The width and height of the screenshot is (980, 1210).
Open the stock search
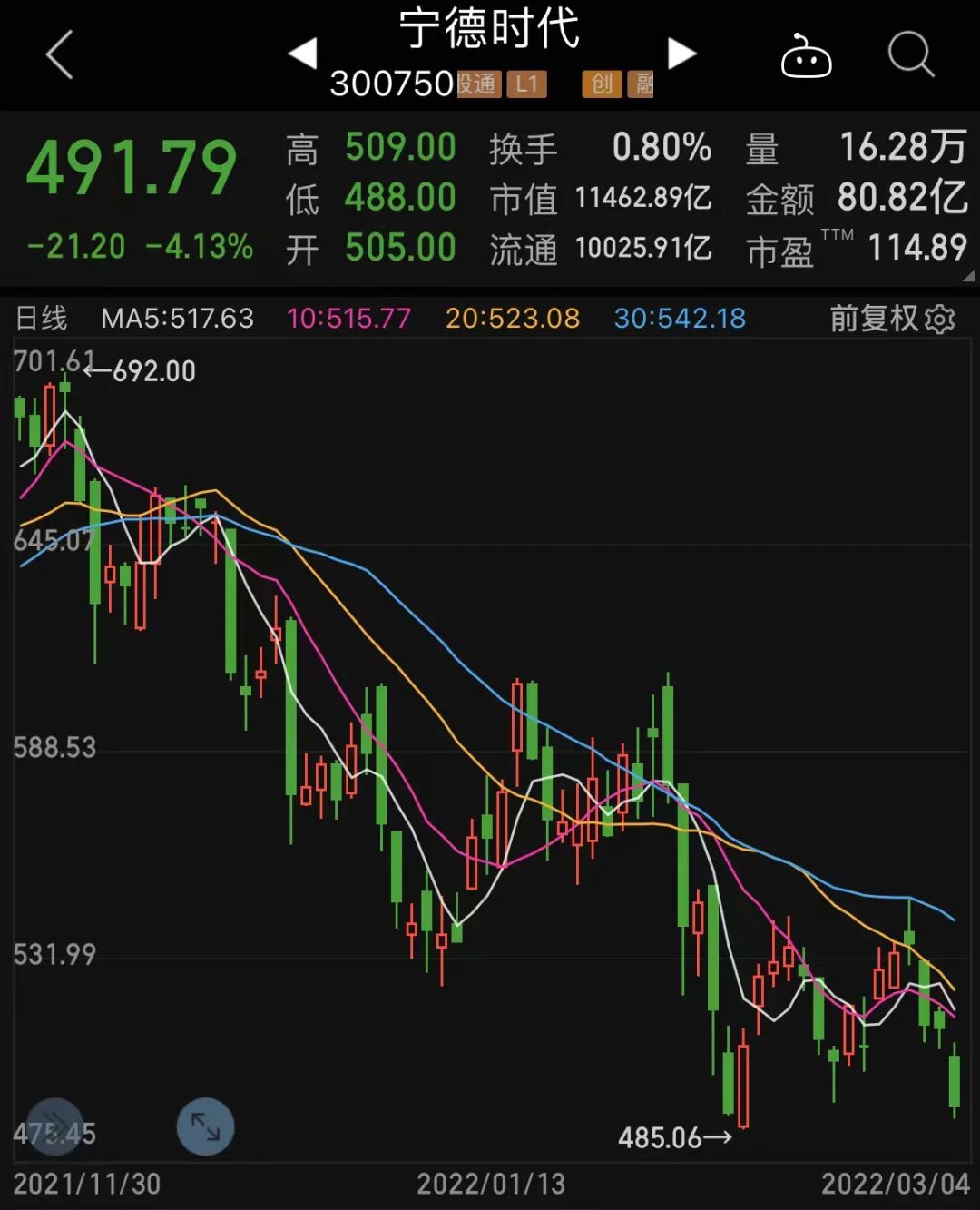[x=911, y=55]
